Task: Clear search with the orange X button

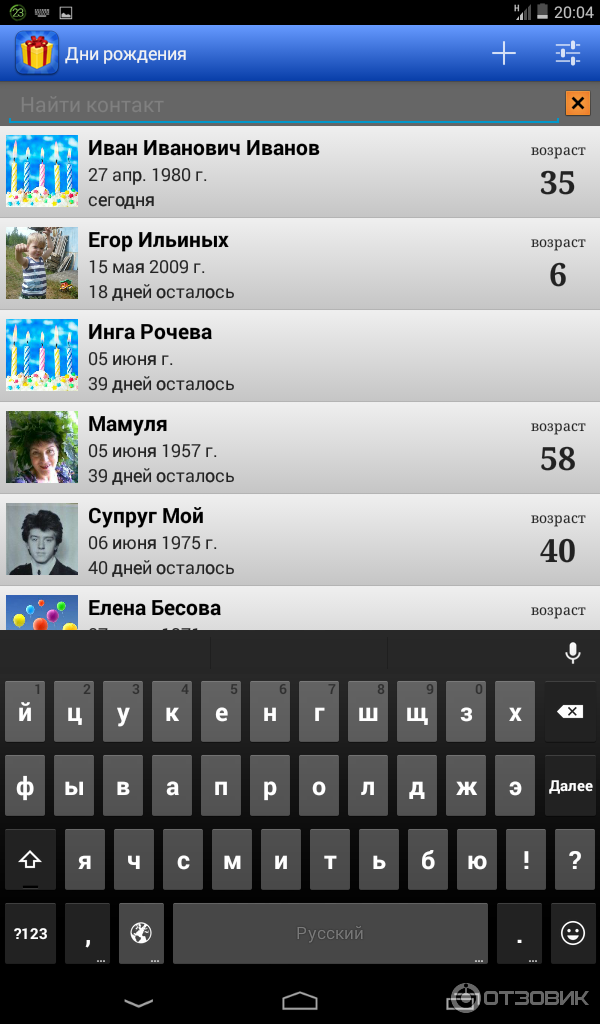Action: [577, 103]
